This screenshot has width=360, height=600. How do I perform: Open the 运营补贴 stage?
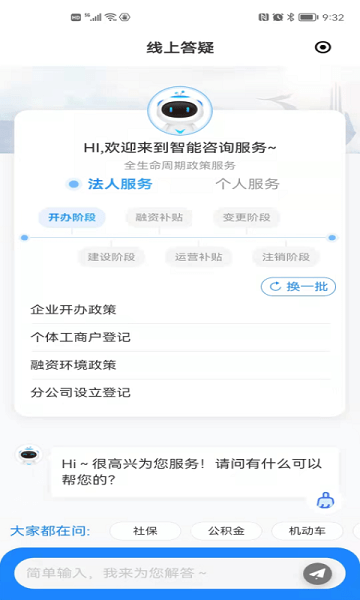(x=199, y=257)
